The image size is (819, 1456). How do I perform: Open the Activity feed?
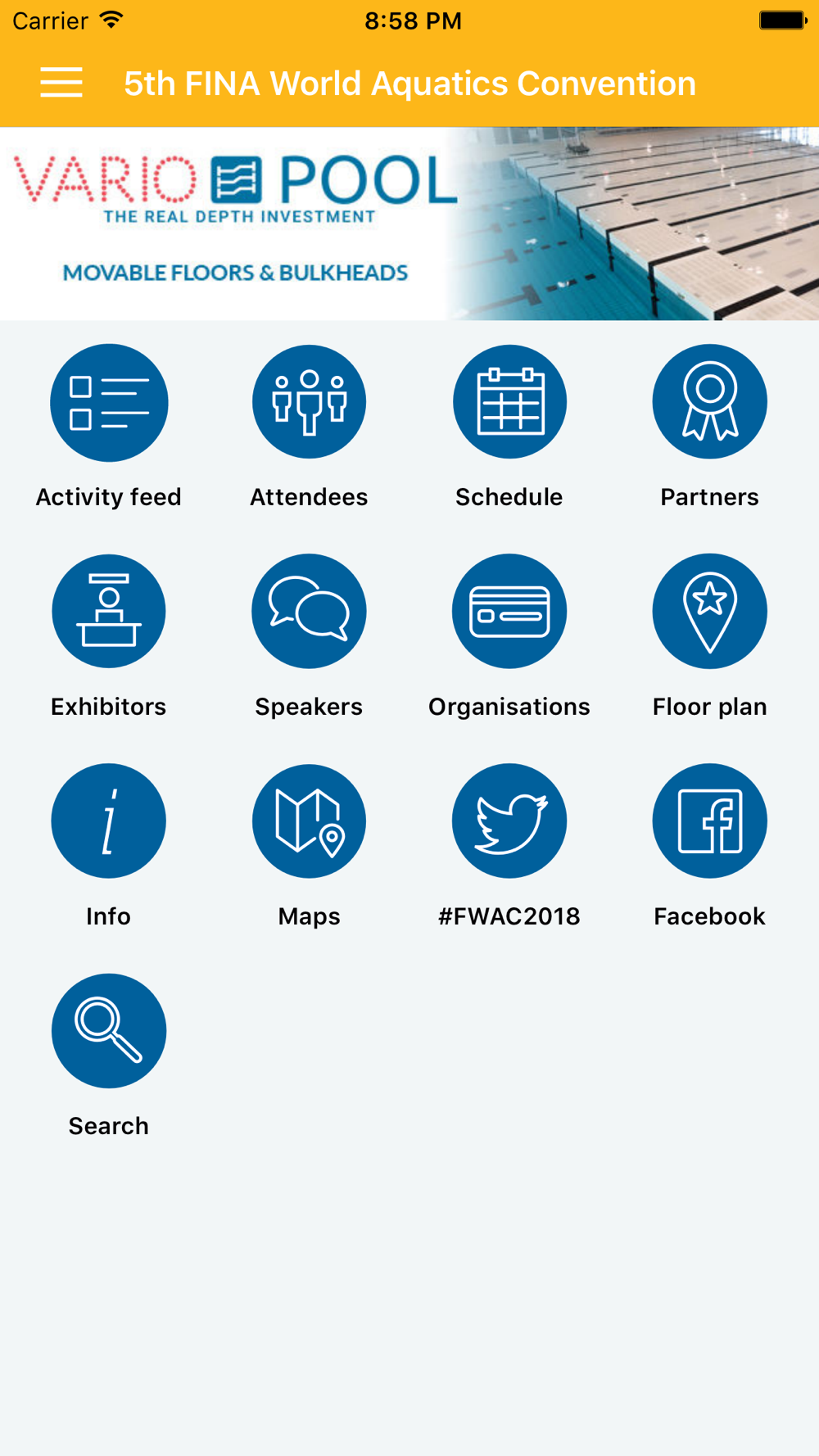pos(109,403)
